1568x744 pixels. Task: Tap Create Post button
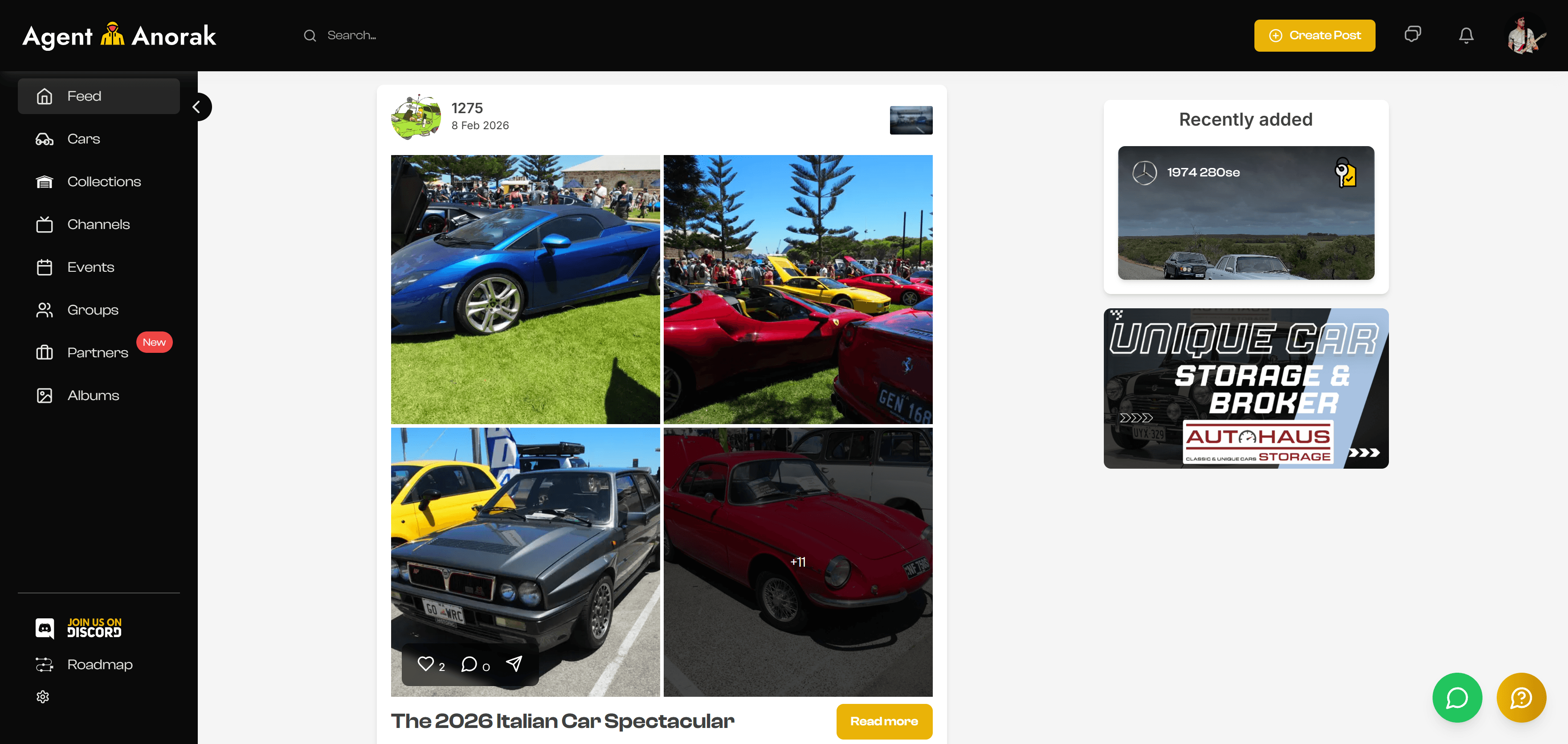pos(1314,35)
